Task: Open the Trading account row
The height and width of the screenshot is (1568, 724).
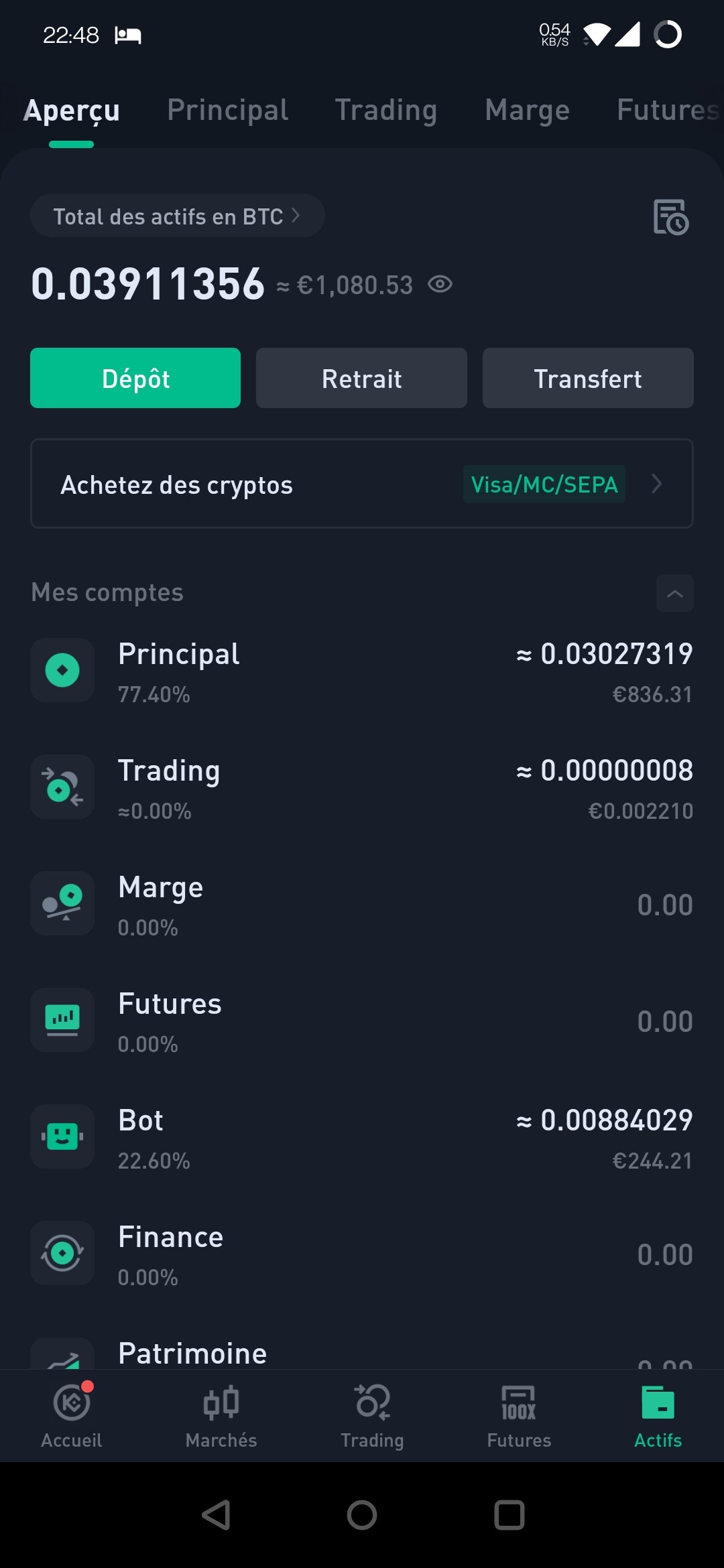Action: tap(362, 788)
